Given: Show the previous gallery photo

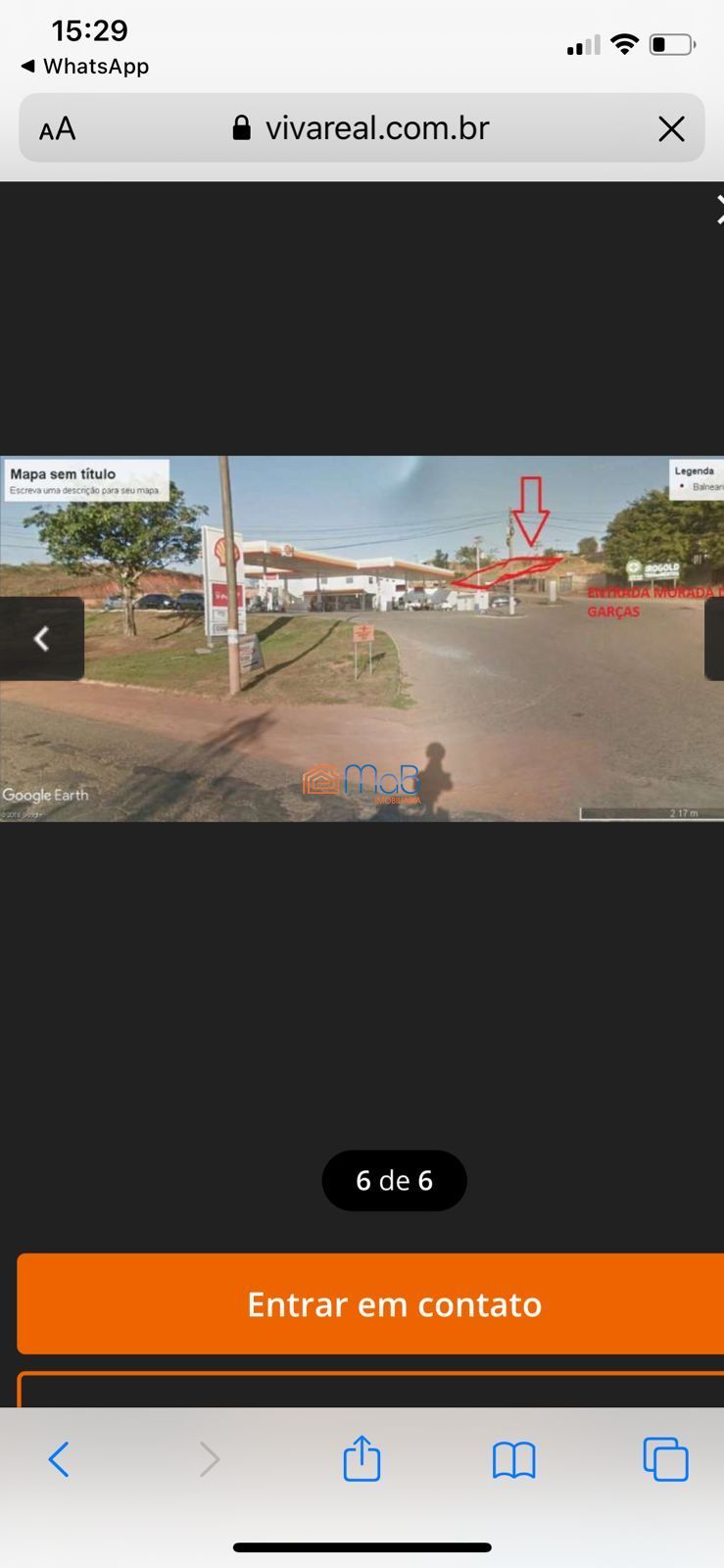Looking at the screenshot, I should click(x=41, y=639).
